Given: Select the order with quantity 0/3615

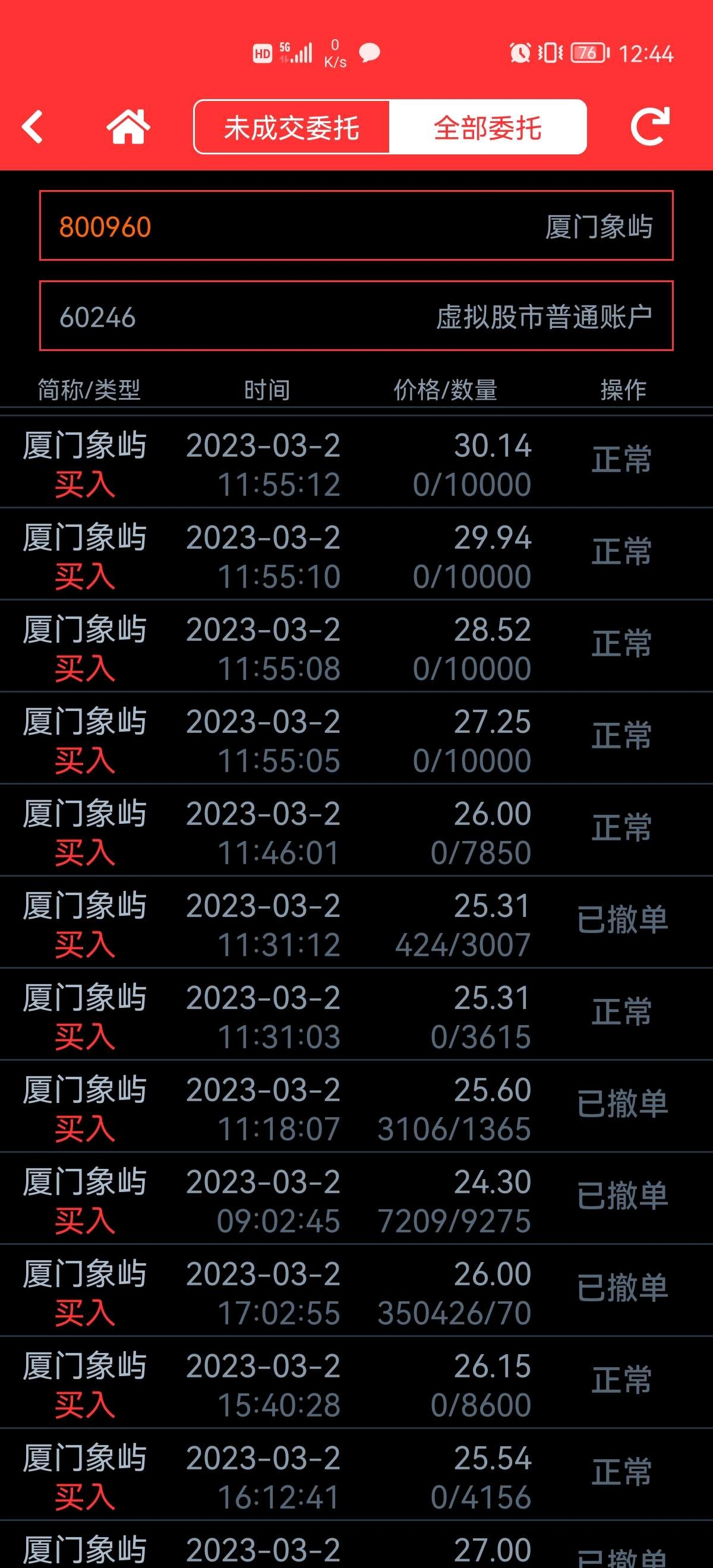Looking at the screenshot, I should 356,1014.
